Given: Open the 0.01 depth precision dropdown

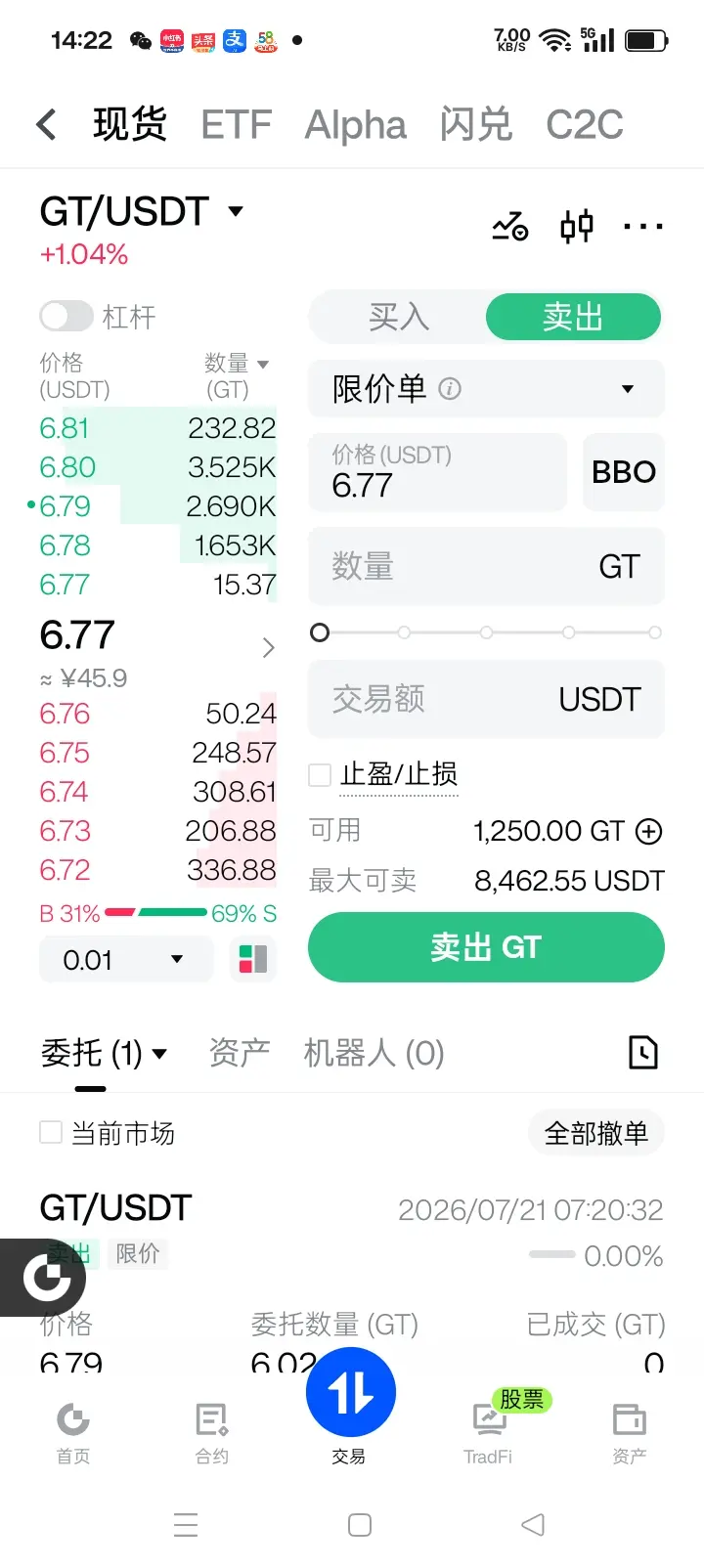Looking at the screenshot, I should 126,959.
